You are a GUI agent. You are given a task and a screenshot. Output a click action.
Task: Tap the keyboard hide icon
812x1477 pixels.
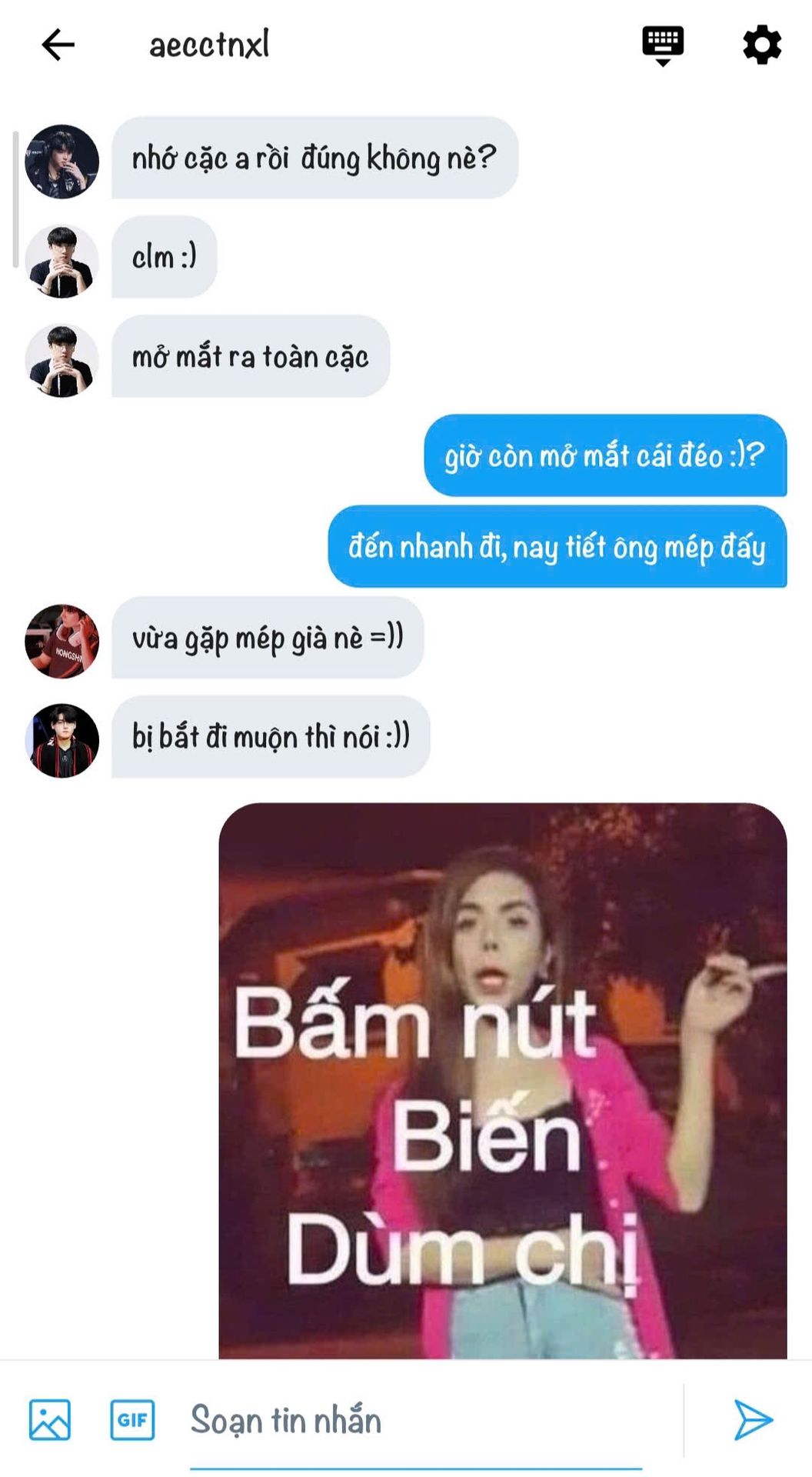click(x=662, y=45)
